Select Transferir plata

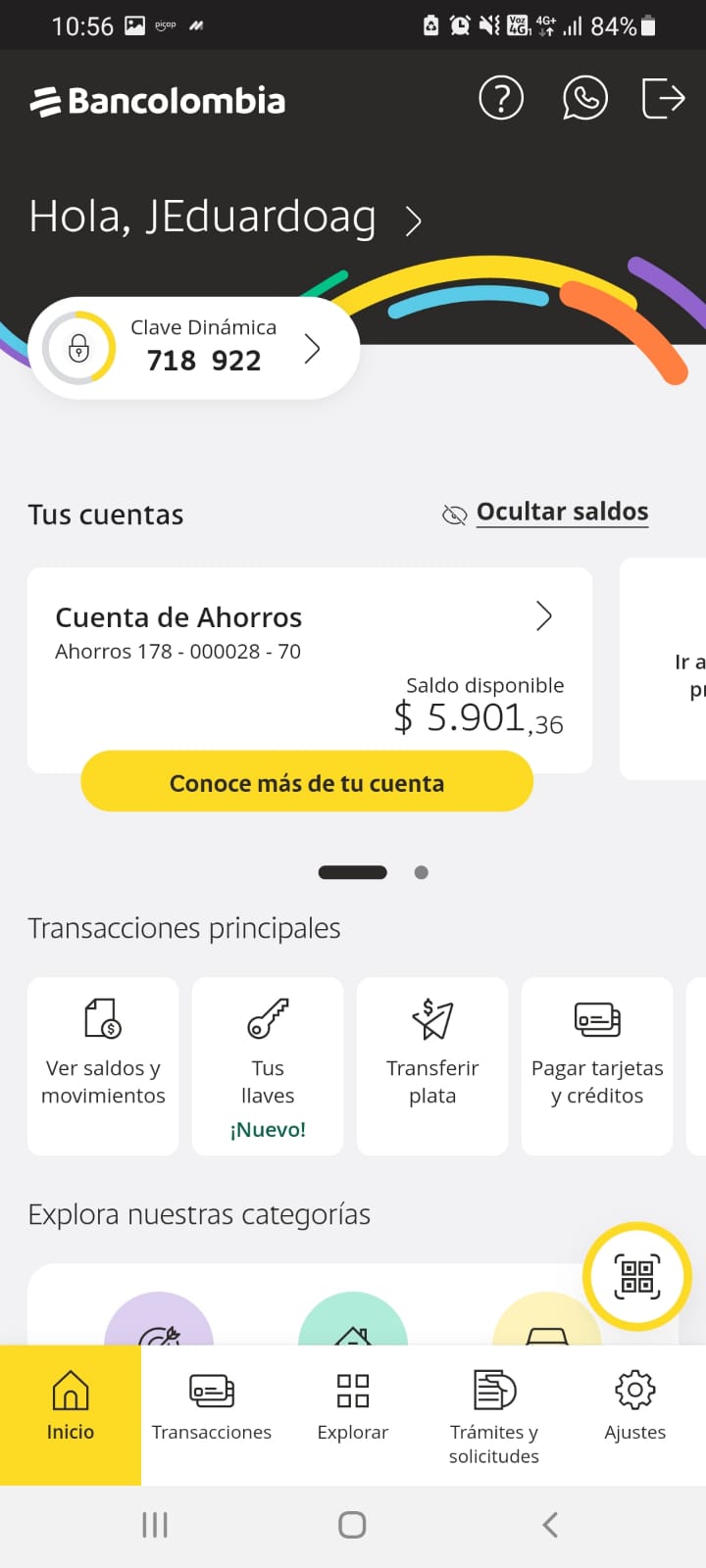432,1065
